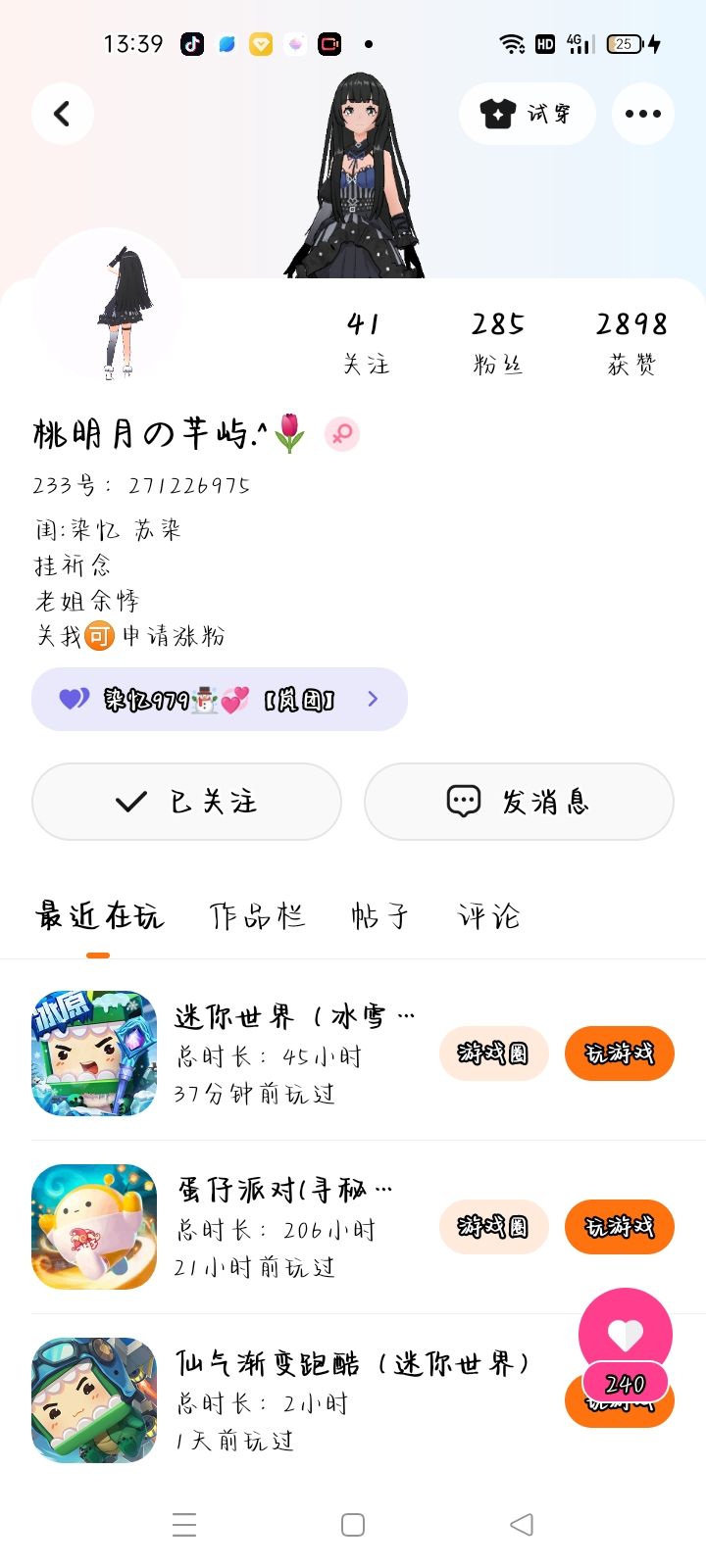This screenshot has height=1568, width=706.
Task: Tap the pink heart like button
Action: [626, 1333]
